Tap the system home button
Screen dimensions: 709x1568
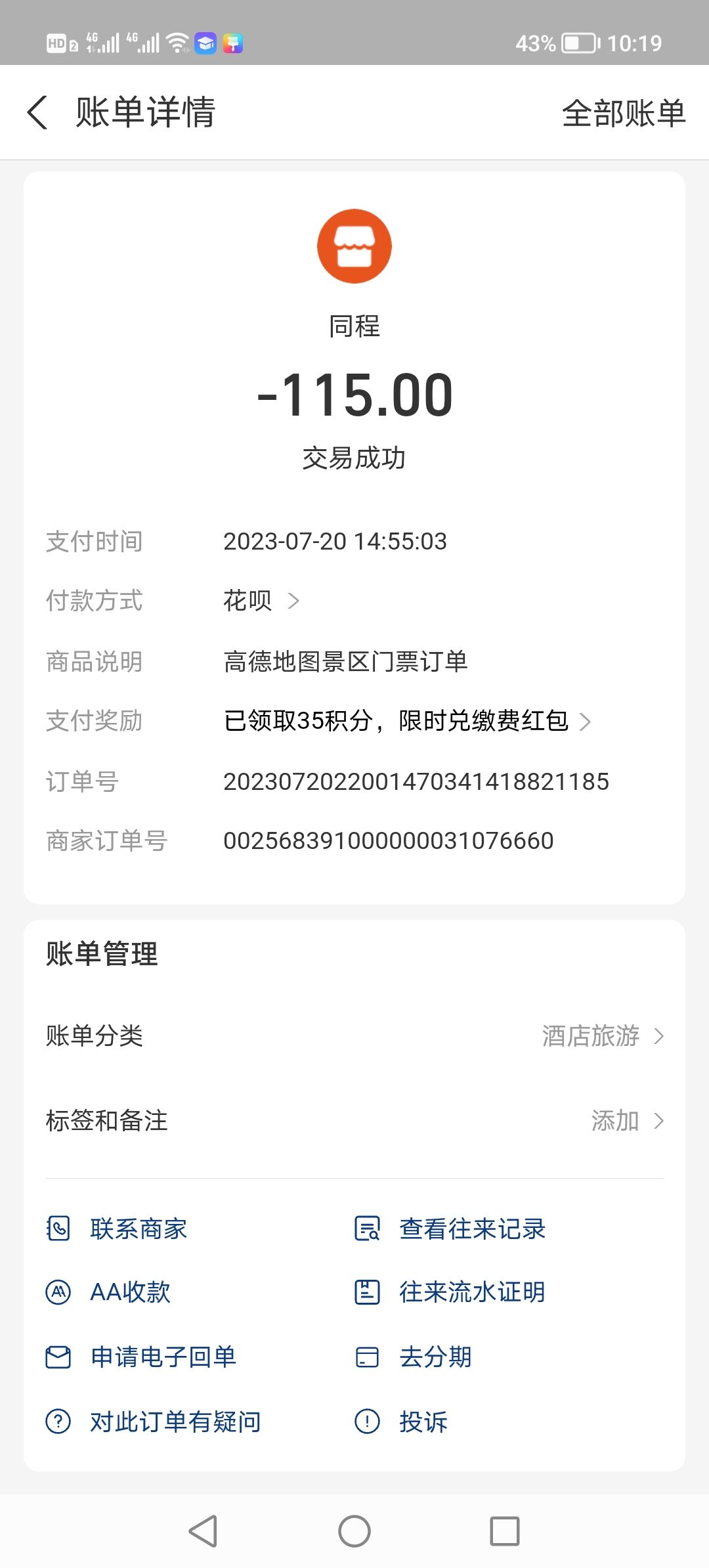coord(354,1531)
